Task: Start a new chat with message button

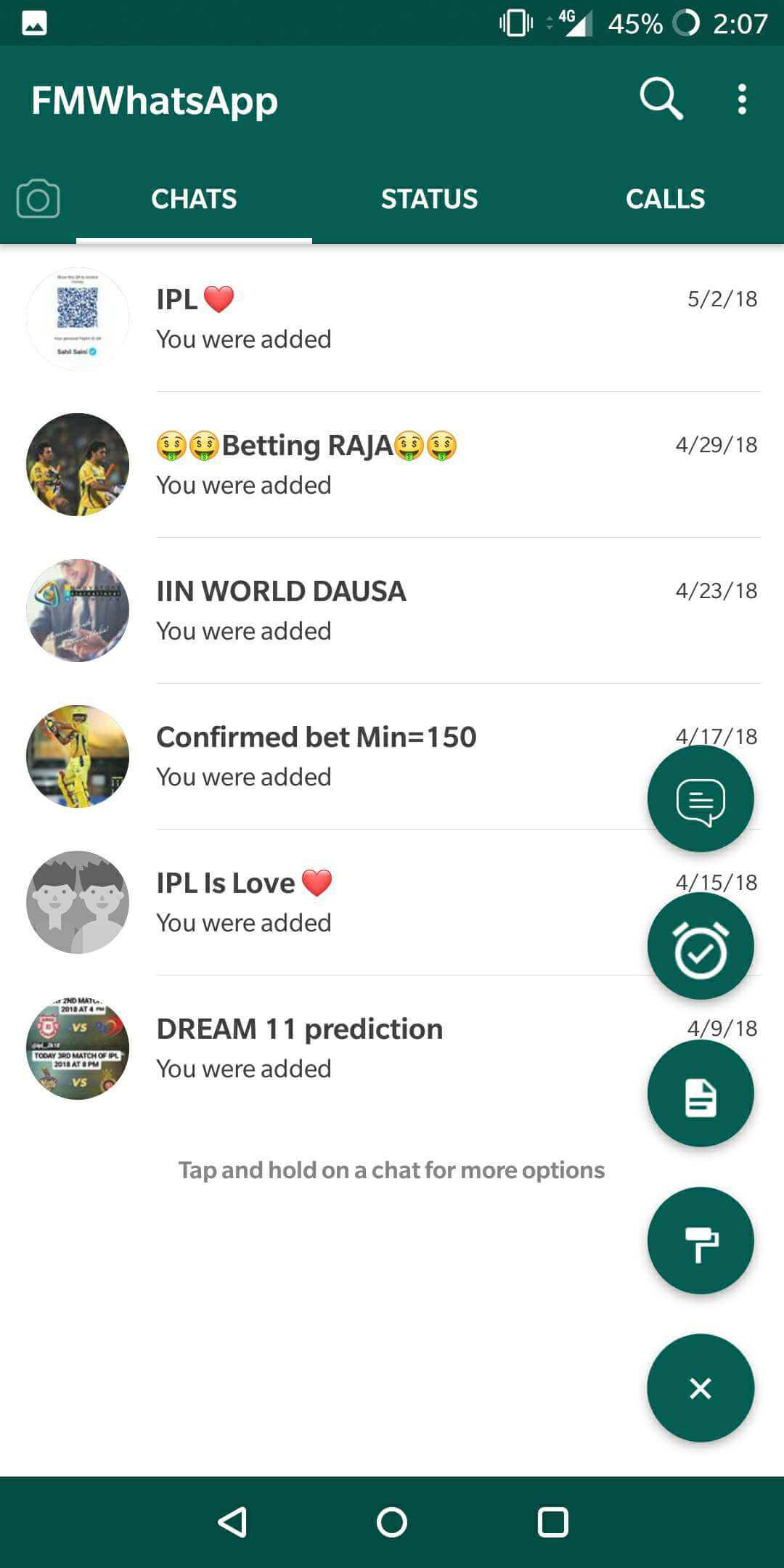Action: point(701,799)
